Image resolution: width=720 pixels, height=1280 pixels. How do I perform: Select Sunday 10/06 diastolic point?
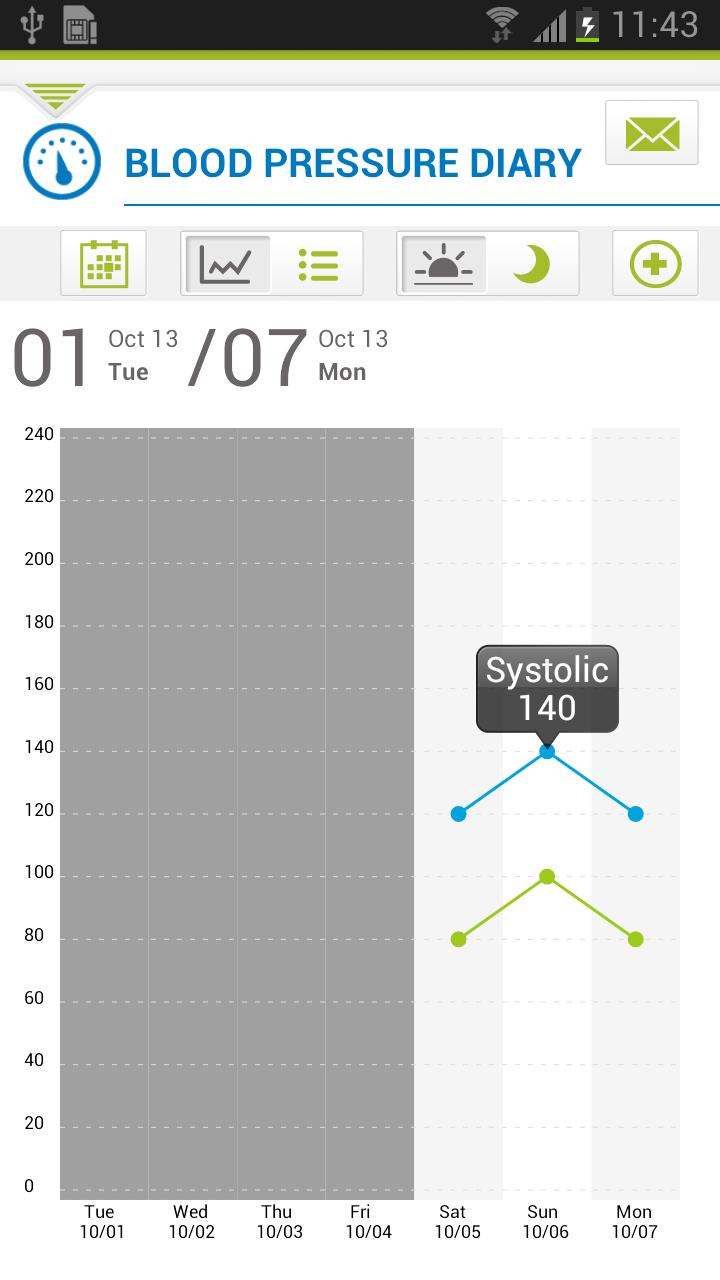coord(547,877)
